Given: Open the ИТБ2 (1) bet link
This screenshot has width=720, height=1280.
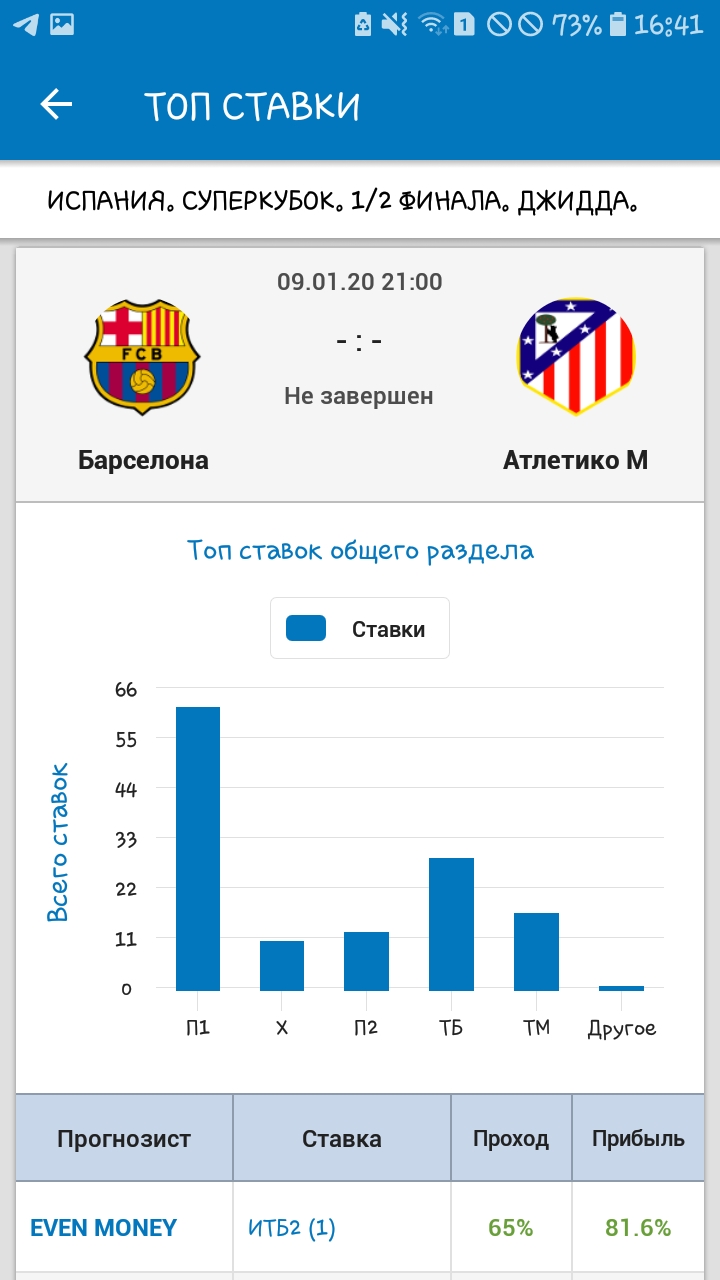Looking at the screenshot, I should coord(292,1228).
